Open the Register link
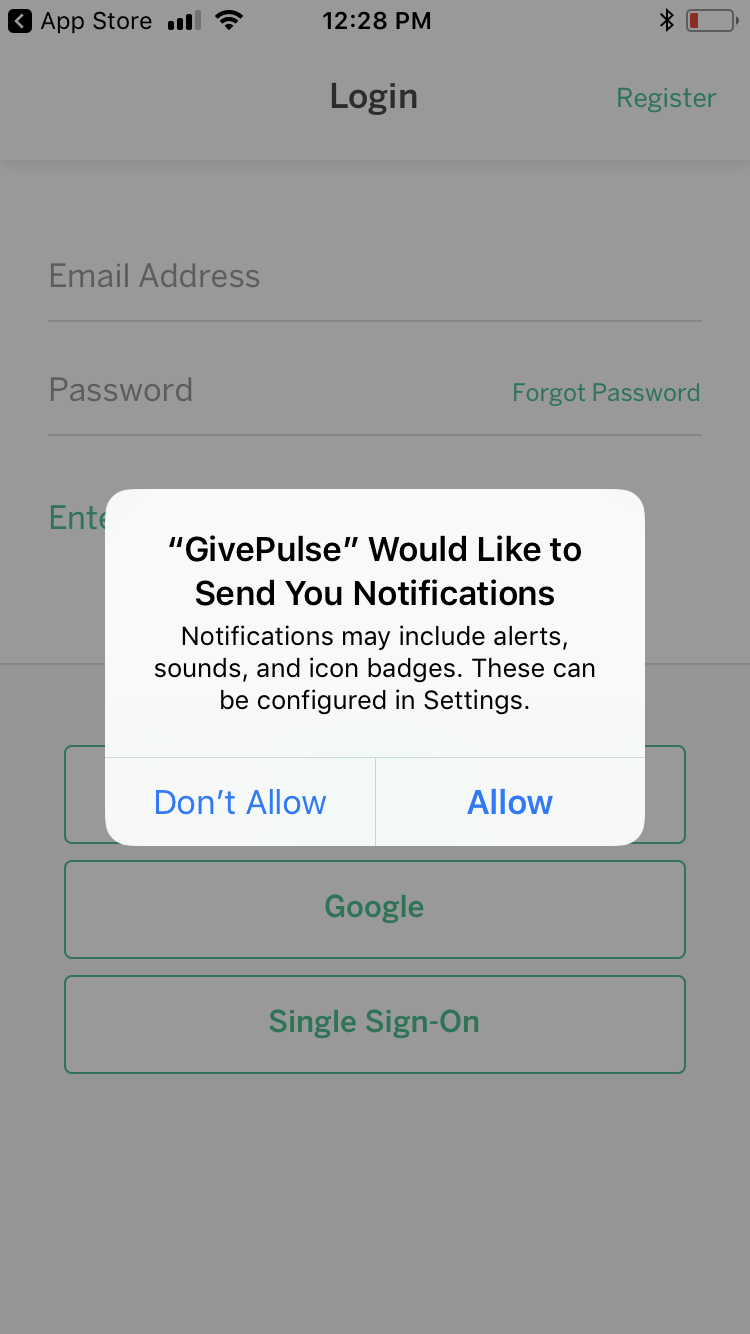750x1334 pixels. click(666, 98)
